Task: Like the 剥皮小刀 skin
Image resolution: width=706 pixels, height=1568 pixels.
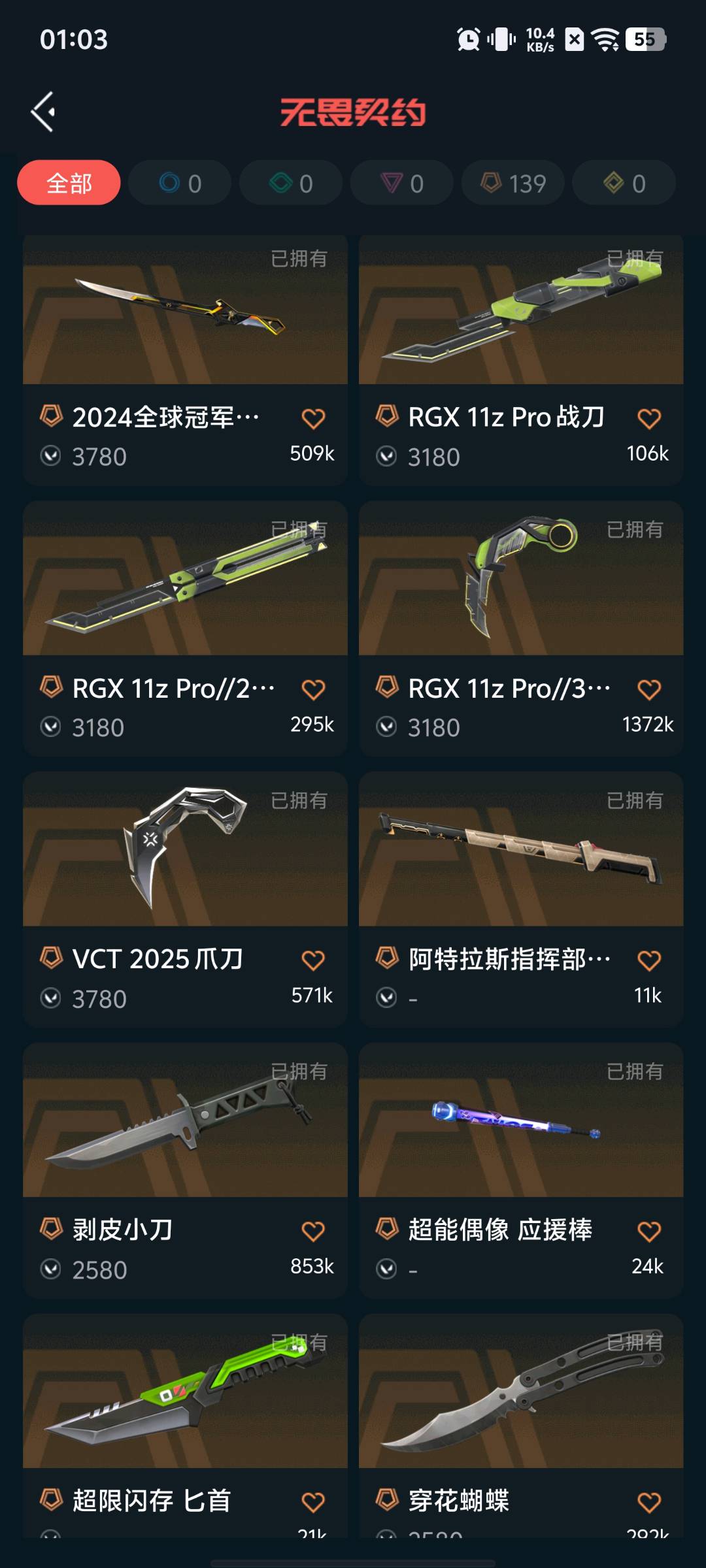Action: click(x=313, y=1232)
